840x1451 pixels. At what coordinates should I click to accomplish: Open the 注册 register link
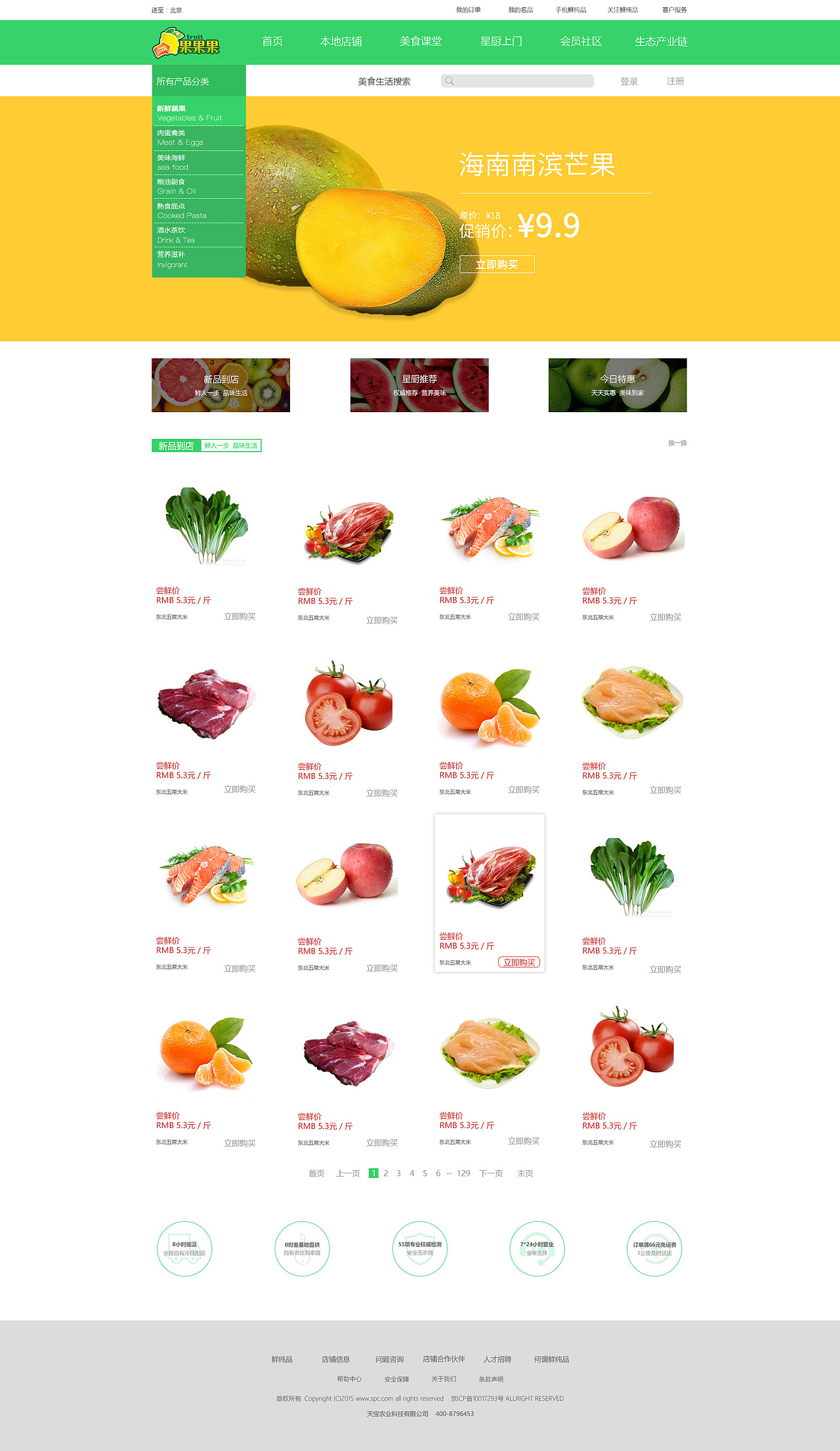coord(675,81)
